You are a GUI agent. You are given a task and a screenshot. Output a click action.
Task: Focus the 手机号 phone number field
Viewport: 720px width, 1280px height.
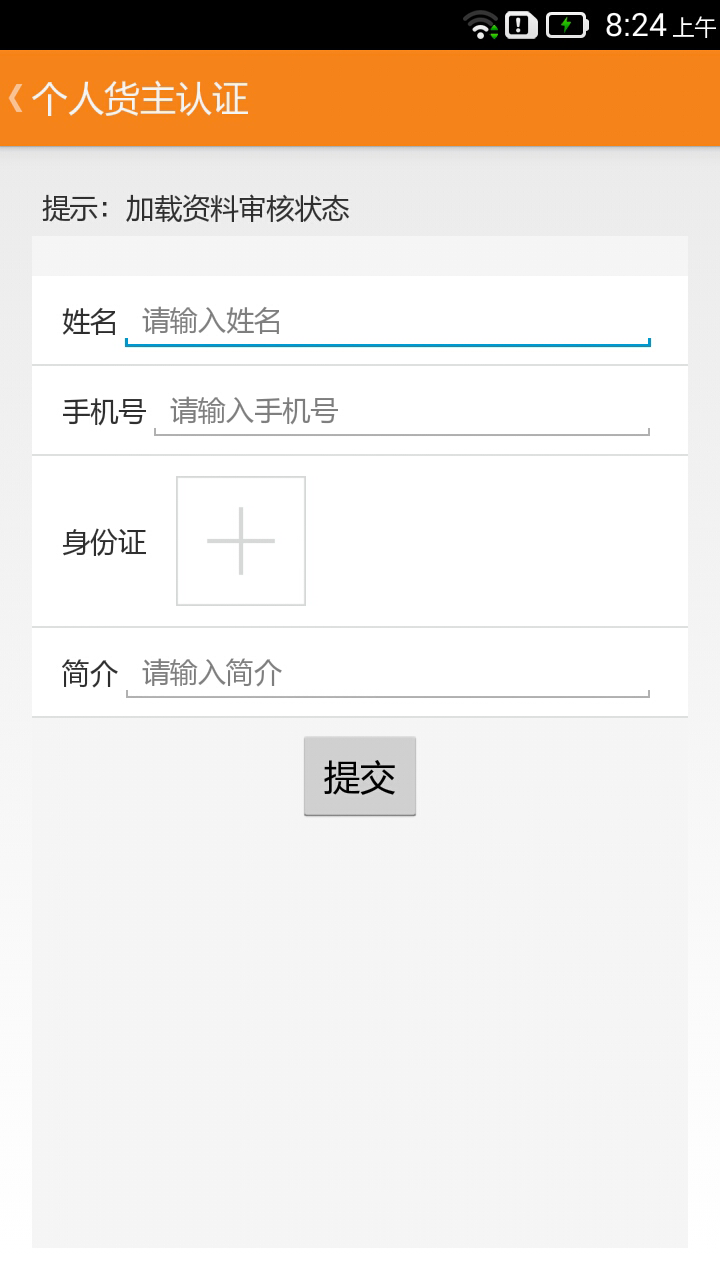pyautogui.click(x=402, y=411)
